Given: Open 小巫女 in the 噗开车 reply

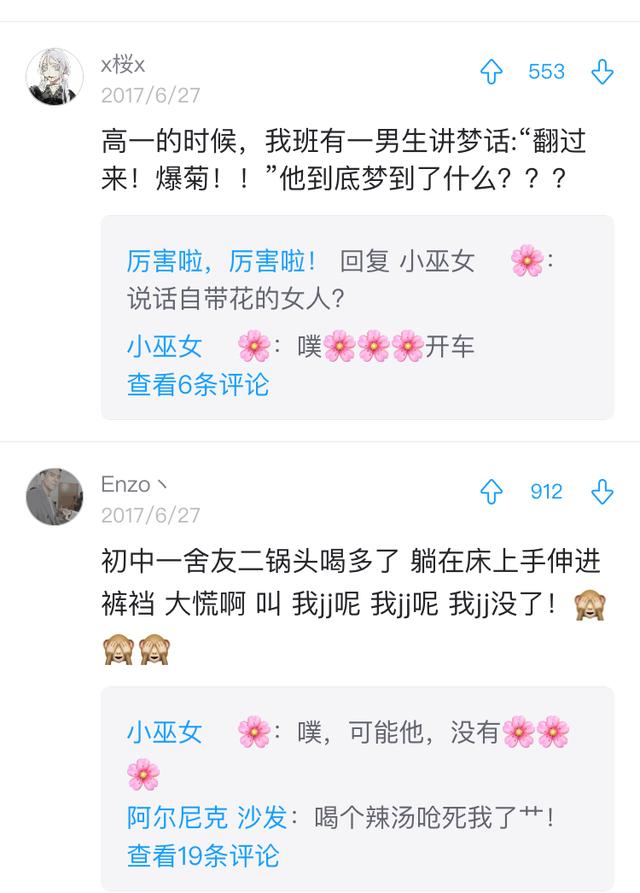Looking at the screenshot, I should [165, 347].
